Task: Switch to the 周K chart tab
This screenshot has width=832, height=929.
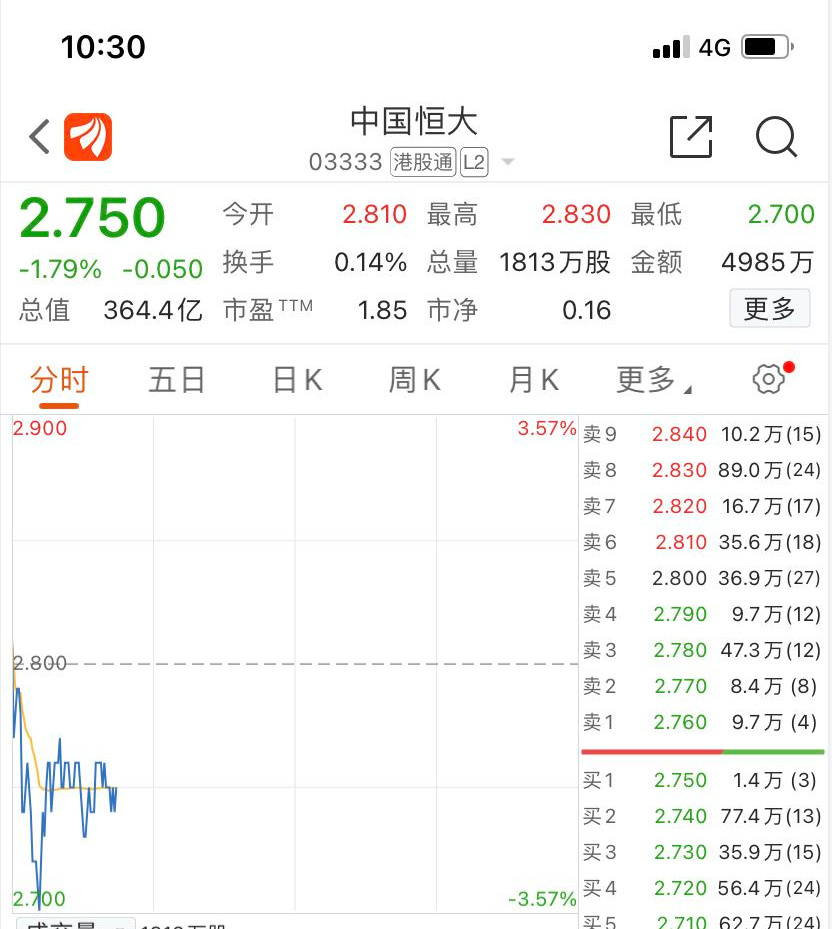Action: click(x=414, y=380)
